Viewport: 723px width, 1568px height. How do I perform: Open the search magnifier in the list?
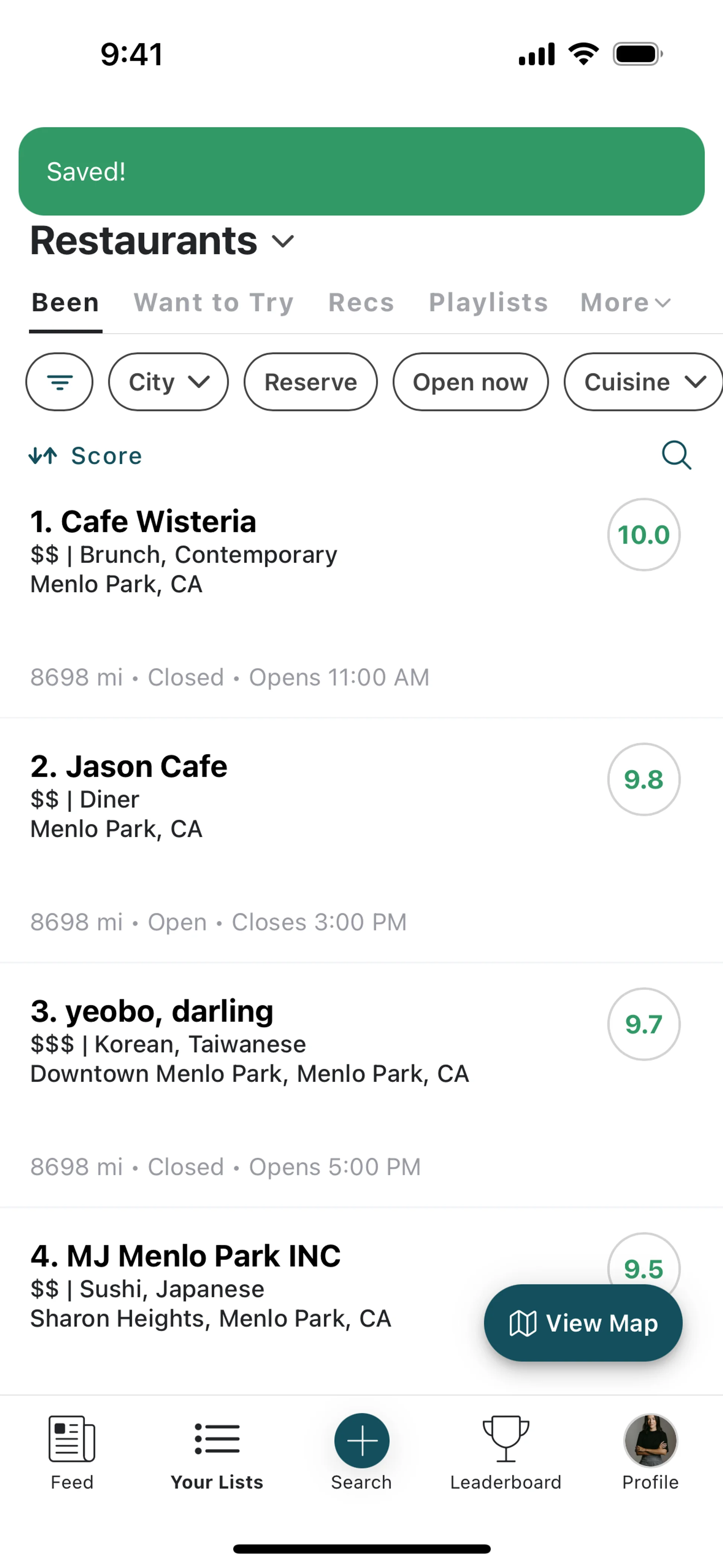[676, 455]
